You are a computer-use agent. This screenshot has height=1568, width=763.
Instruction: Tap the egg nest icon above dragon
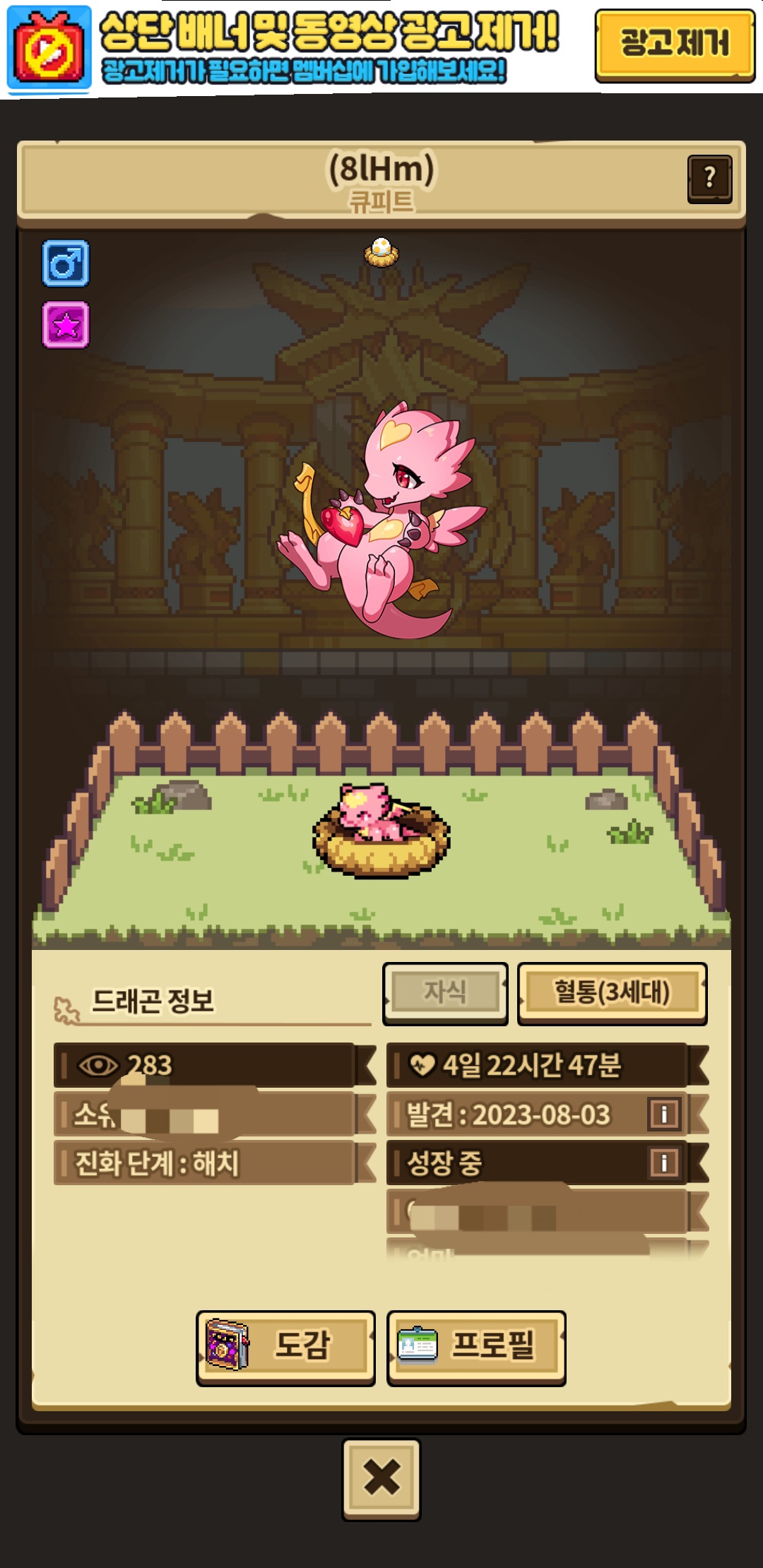381,252
